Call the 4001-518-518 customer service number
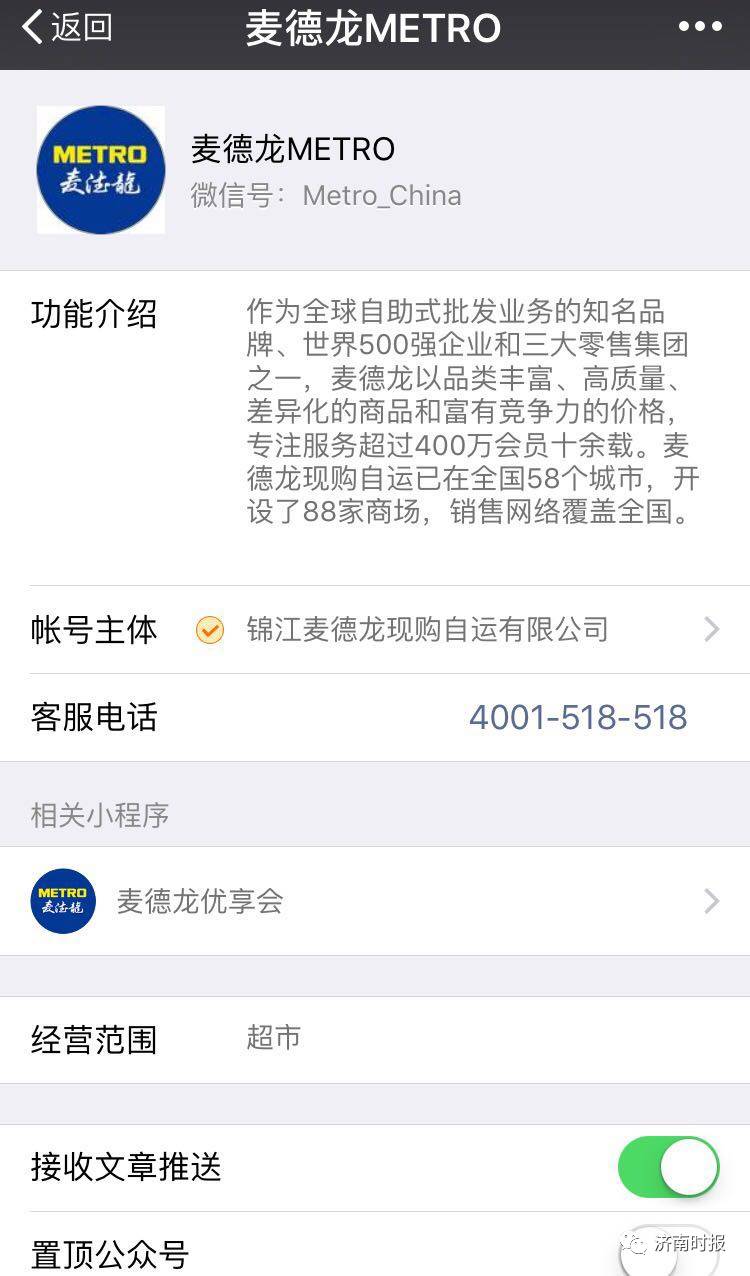 [x=579, y=717]
